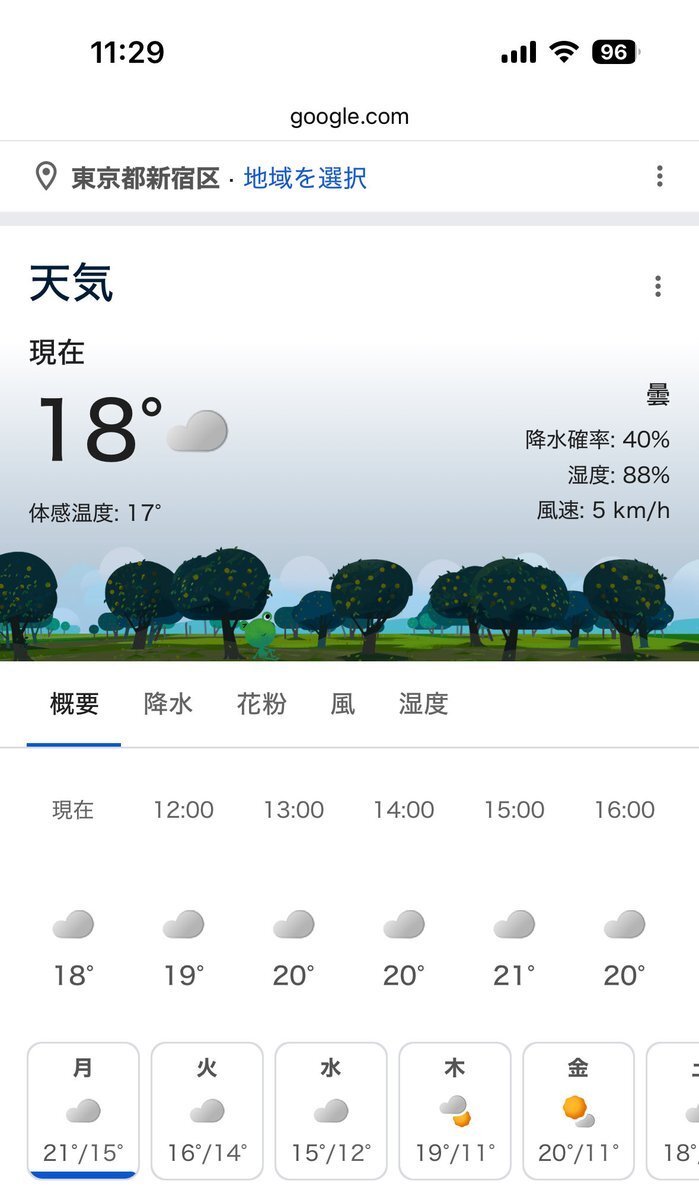
Task: Open the overflow menu beside 東京都新宿区
Action: 659,177
